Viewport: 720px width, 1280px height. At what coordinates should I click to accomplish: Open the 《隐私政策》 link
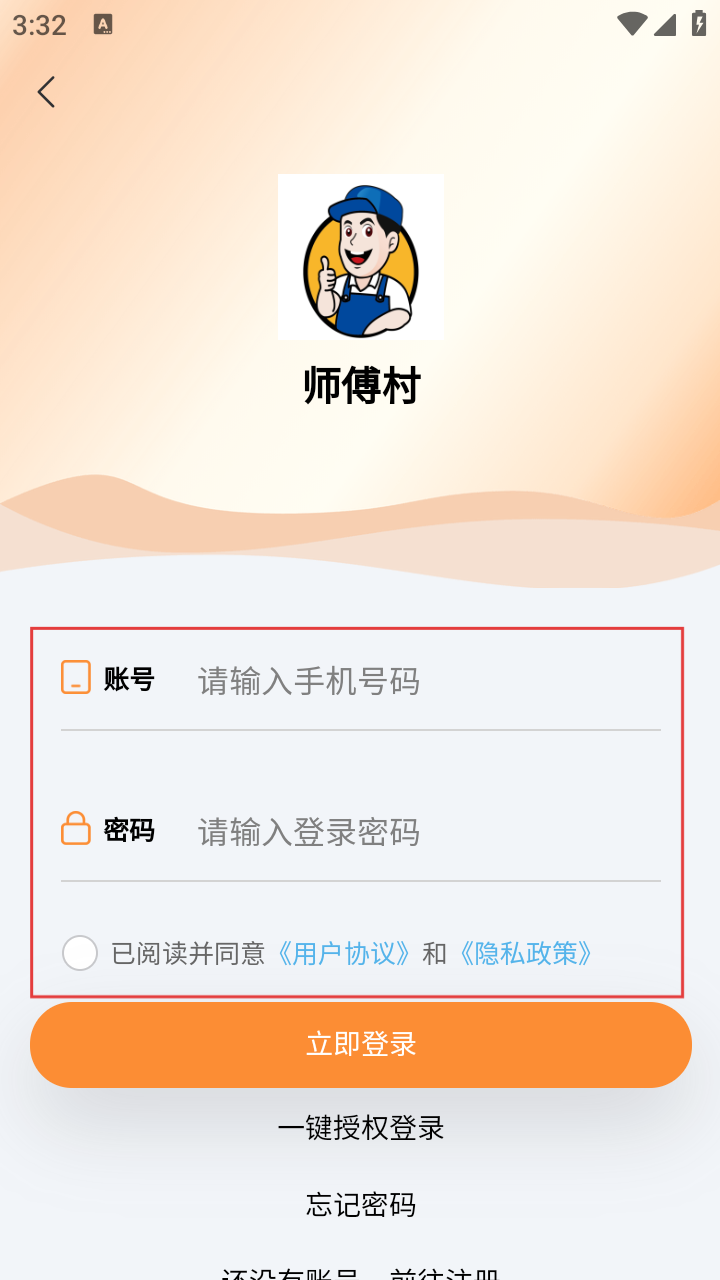pos(526,953)
